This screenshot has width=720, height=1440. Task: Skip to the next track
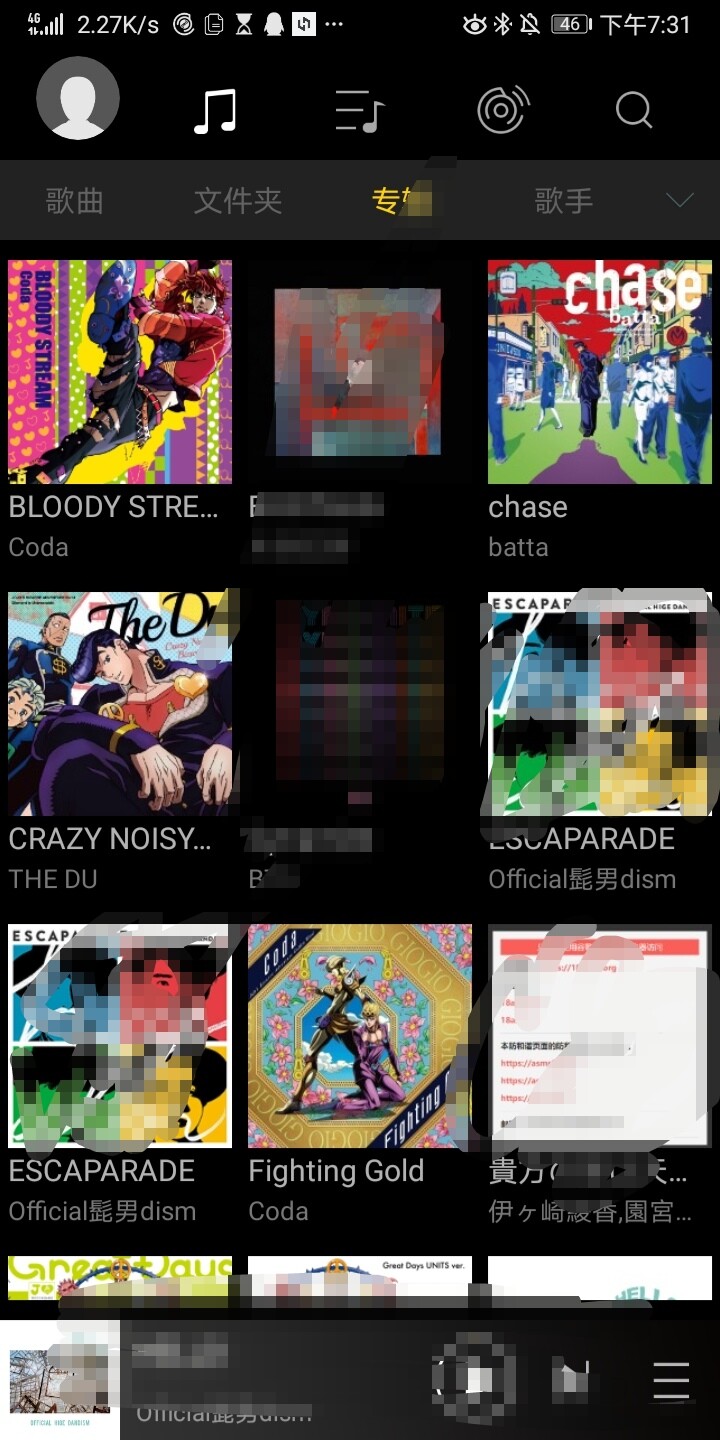(x=571, y=1380)
